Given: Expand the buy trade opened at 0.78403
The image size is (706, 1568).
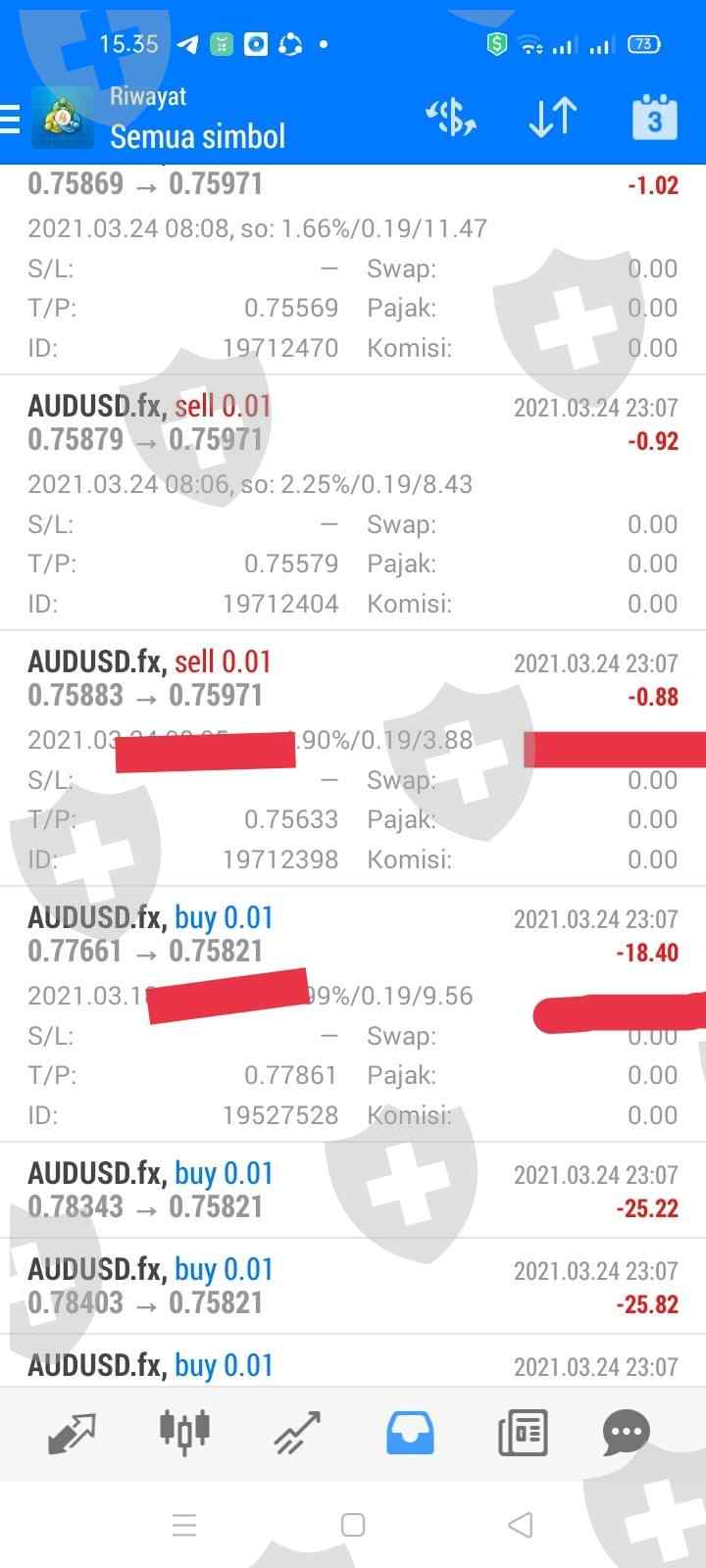Looking at the screenshot, I should coord(352,1286).
